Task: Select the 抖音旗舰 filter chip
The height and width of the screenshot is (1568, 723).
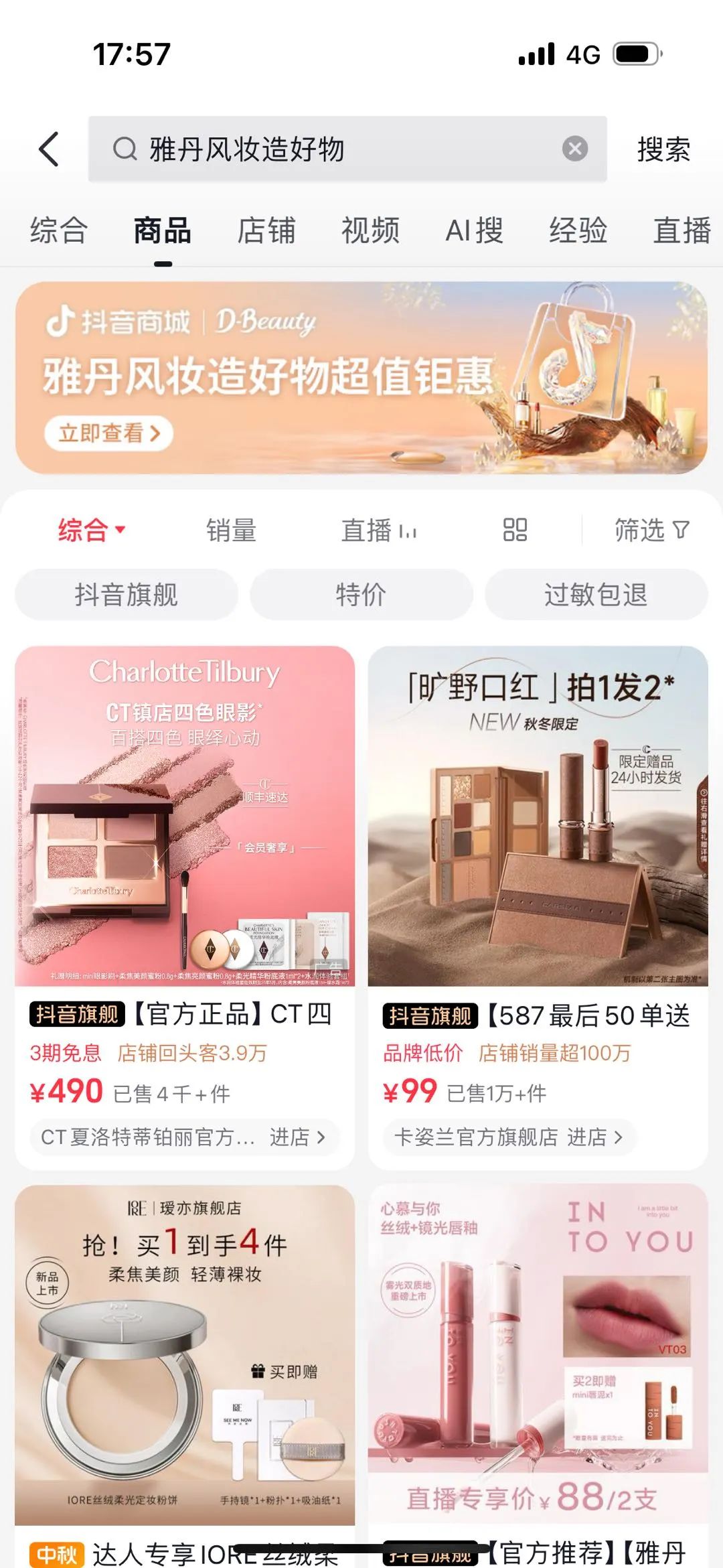Action: (x=127, y=594)
